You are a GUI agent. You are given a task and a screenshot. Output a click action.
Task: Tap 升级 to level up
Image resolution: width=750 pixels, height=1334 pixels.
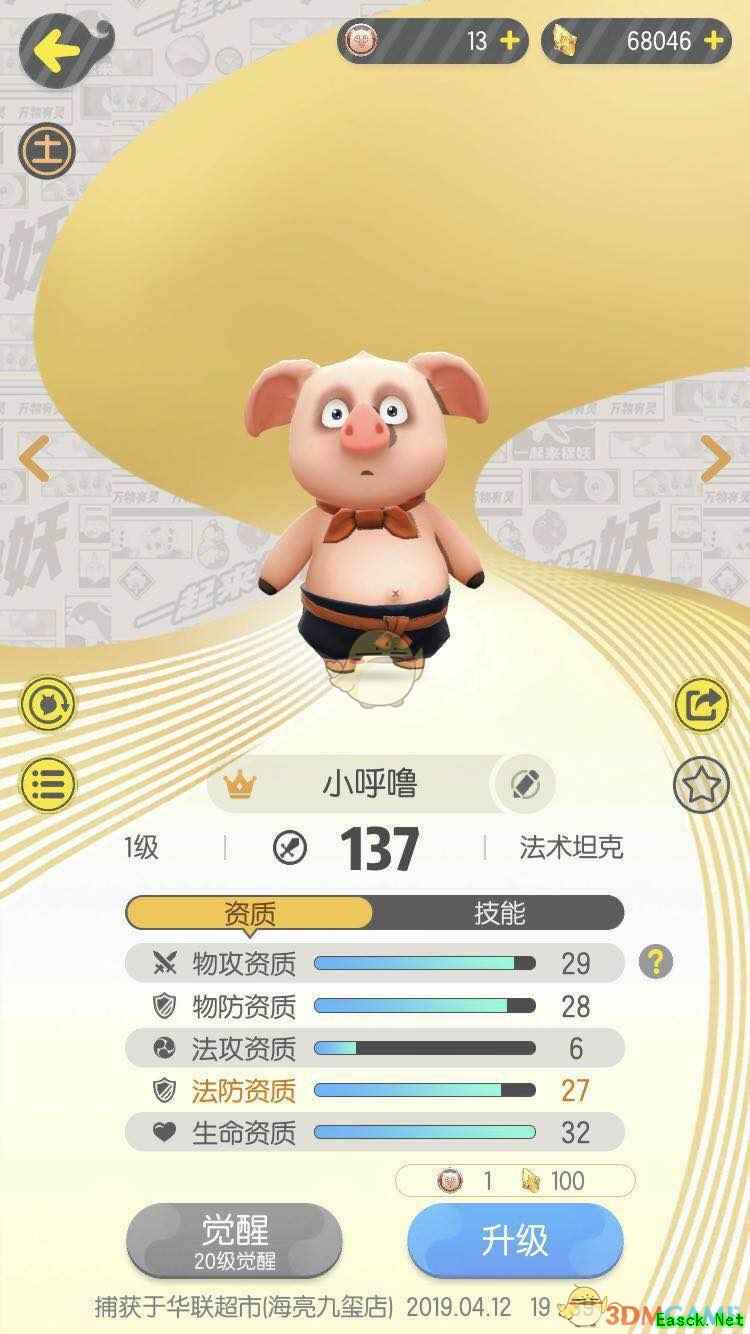pos(515,1240)
